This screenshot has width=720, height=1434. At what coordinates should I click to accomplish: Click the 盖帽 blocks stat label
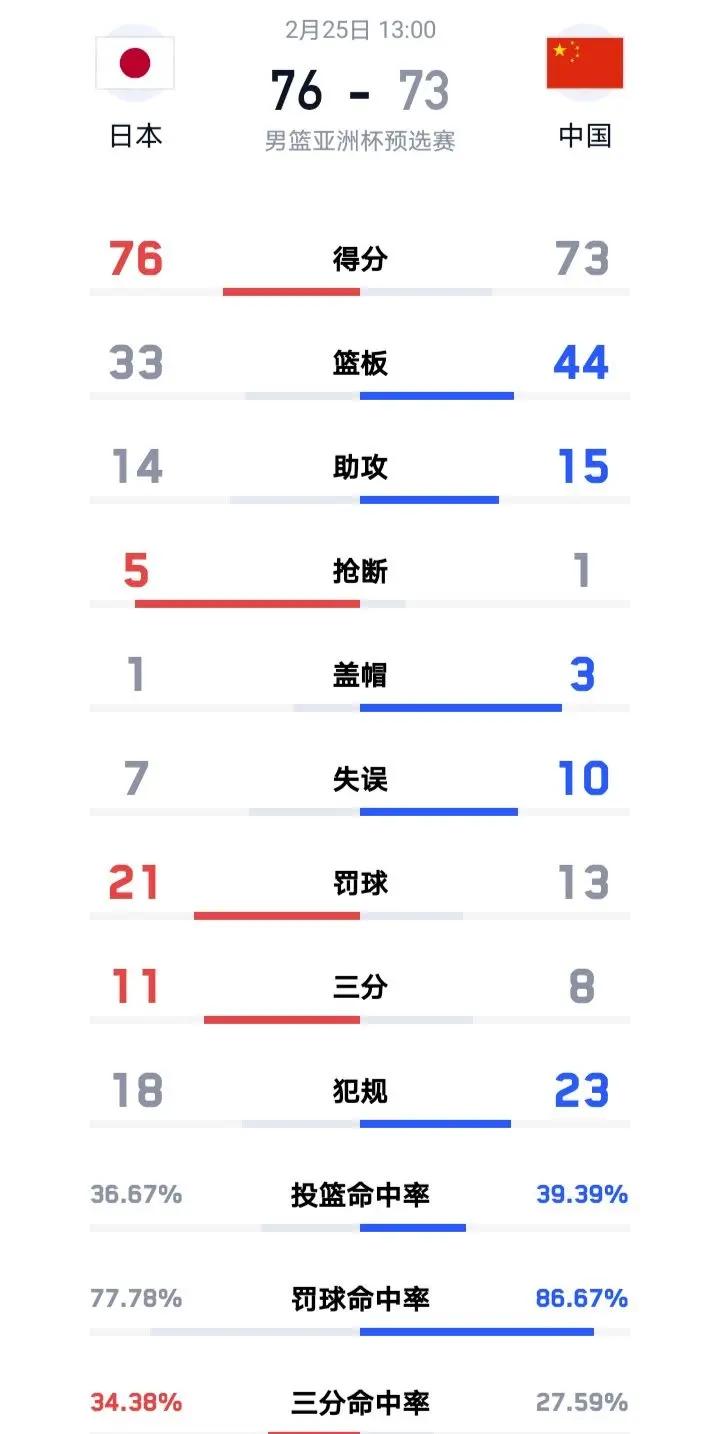click(360, 676)
